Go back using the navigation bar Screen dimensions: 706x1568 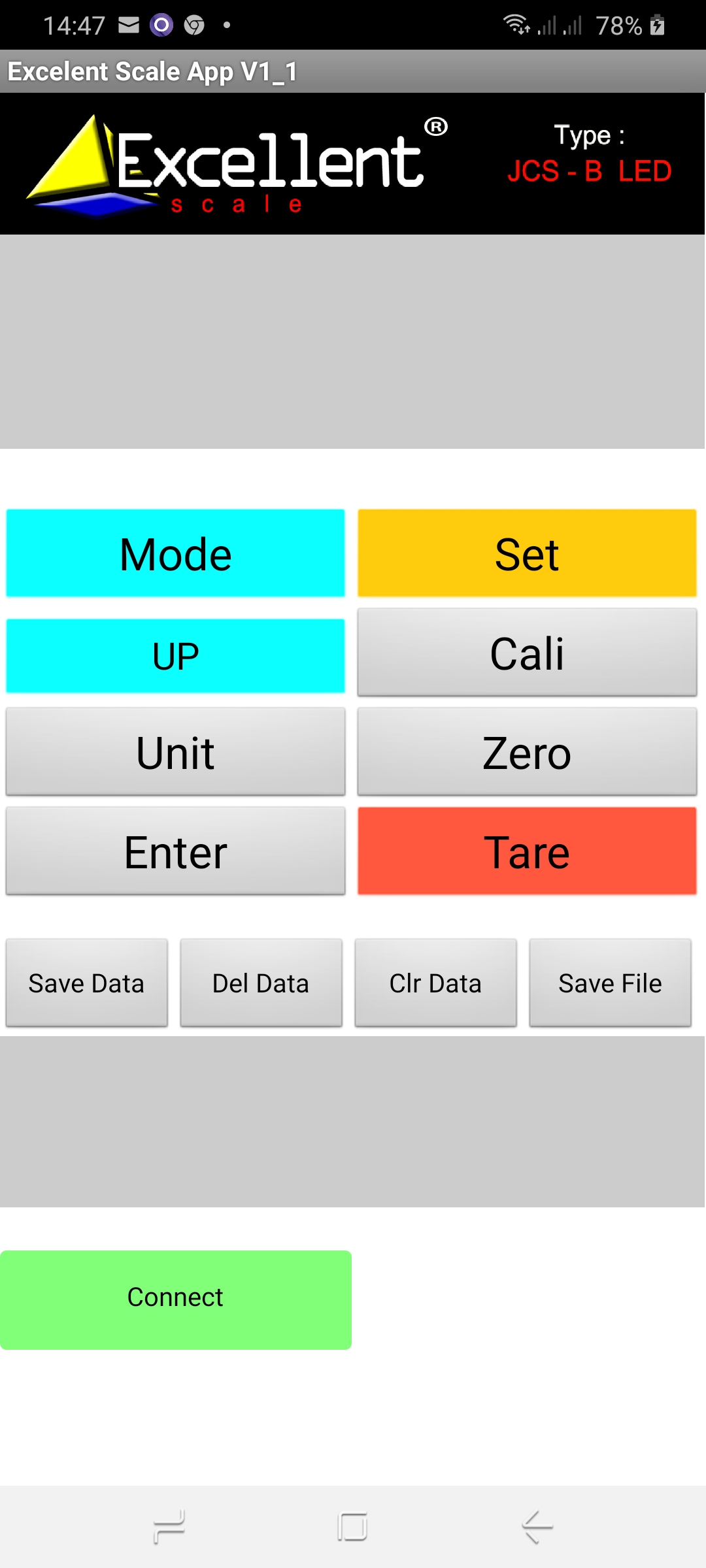click(x=537, y=1527)
